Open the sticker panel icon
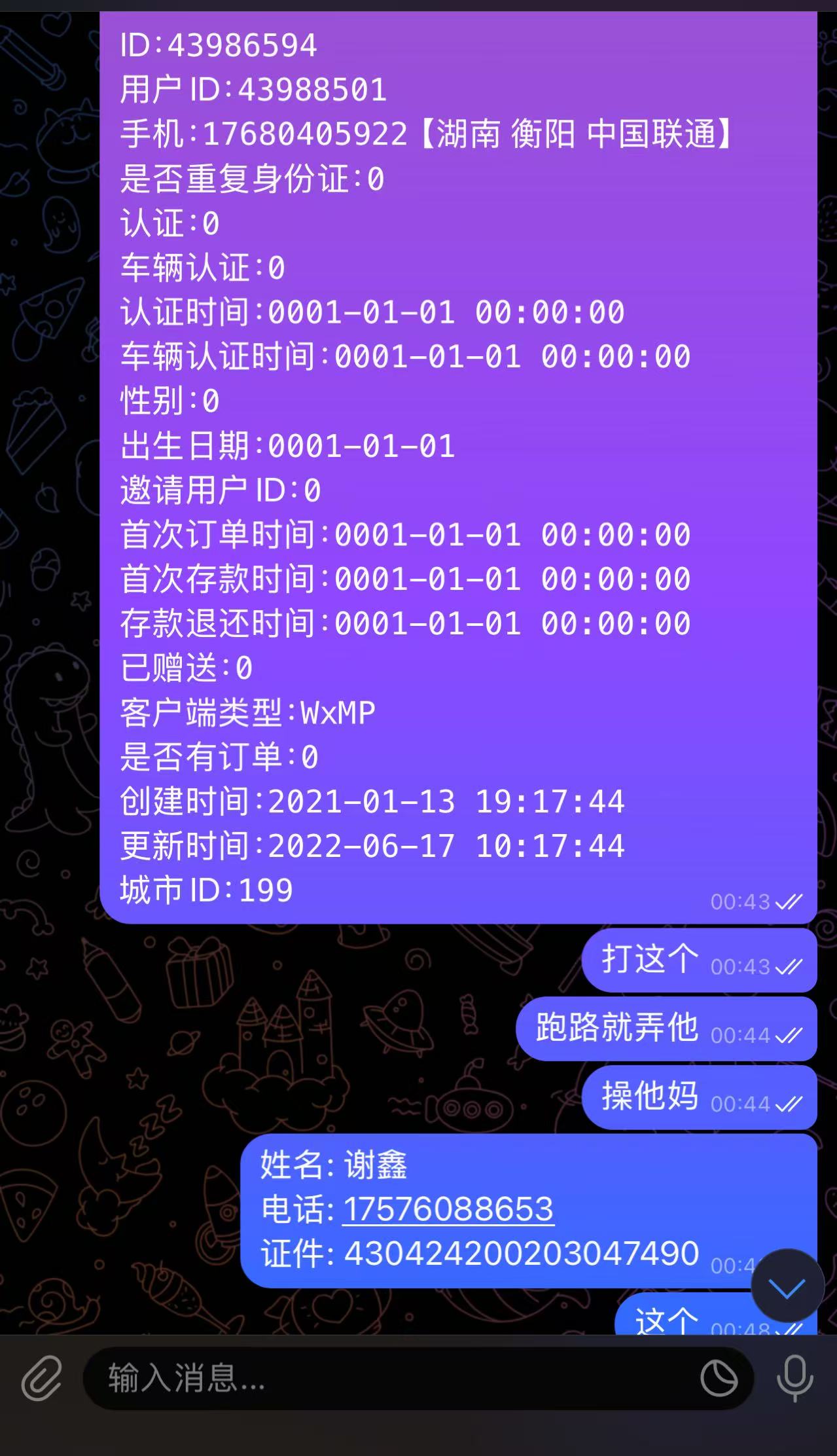The height and width of the screenshot is (1456, 837). [x=719, y=1378]
